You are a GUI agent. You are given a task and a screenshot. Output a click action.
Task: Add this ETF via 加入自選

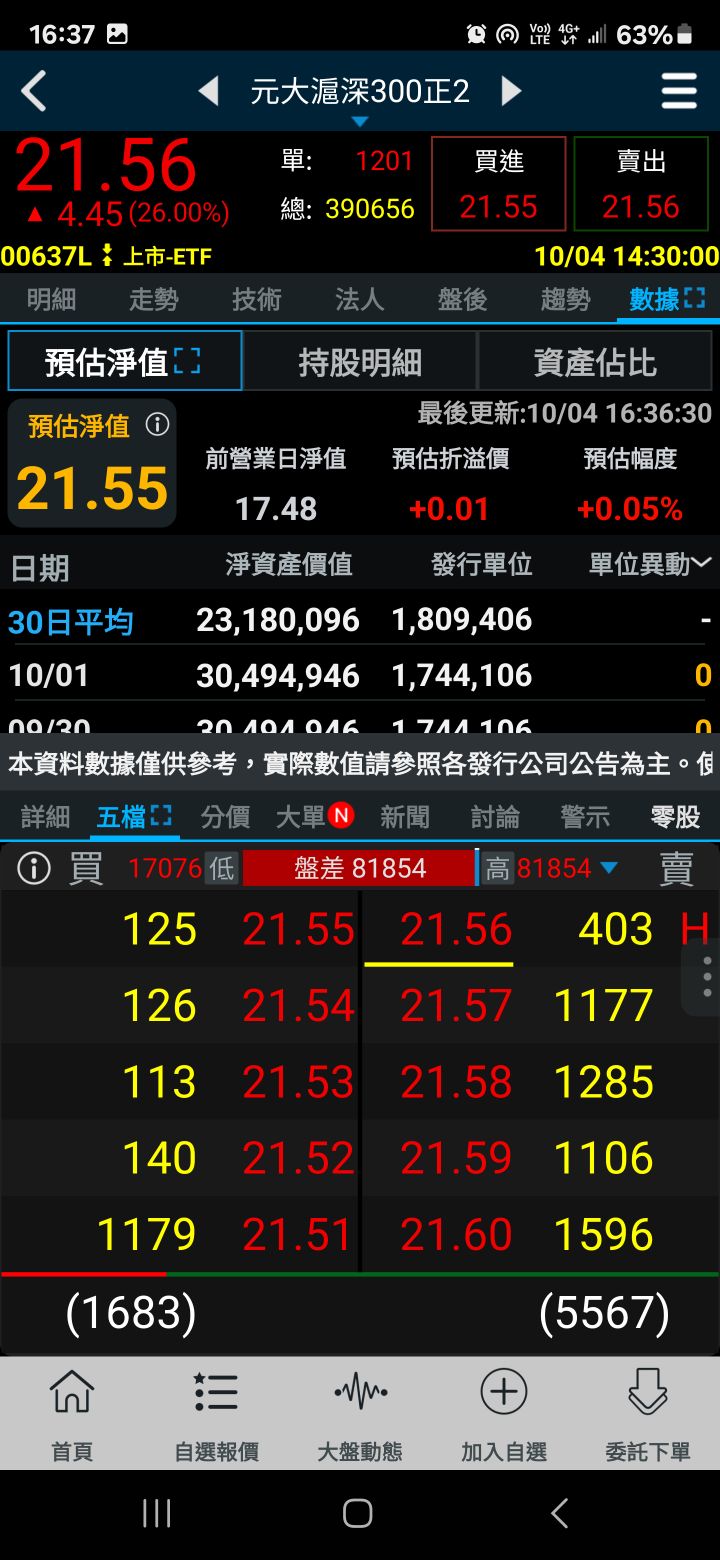[504, 1415]
